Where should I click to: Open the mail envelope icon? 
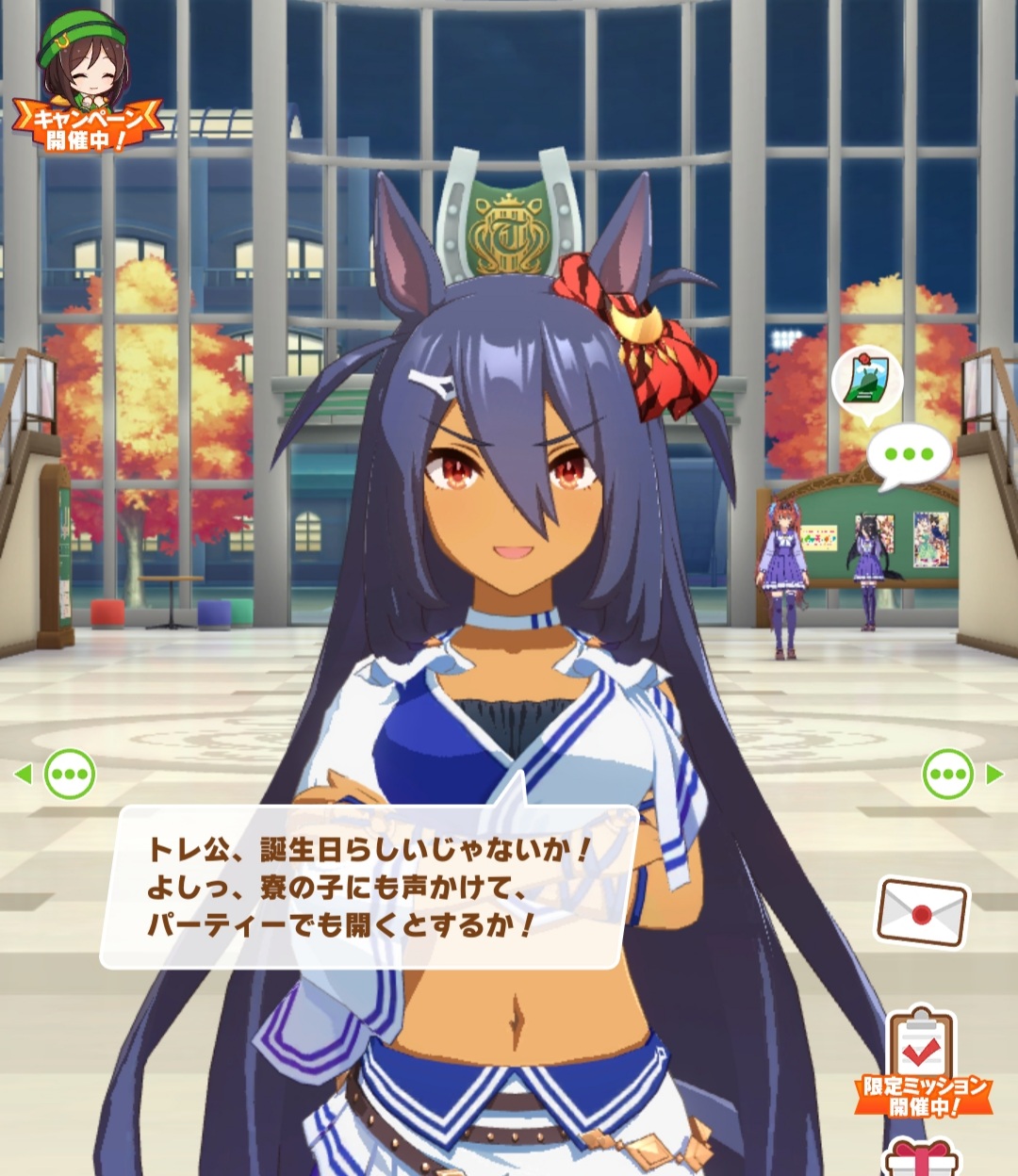[x=922, y=911]
